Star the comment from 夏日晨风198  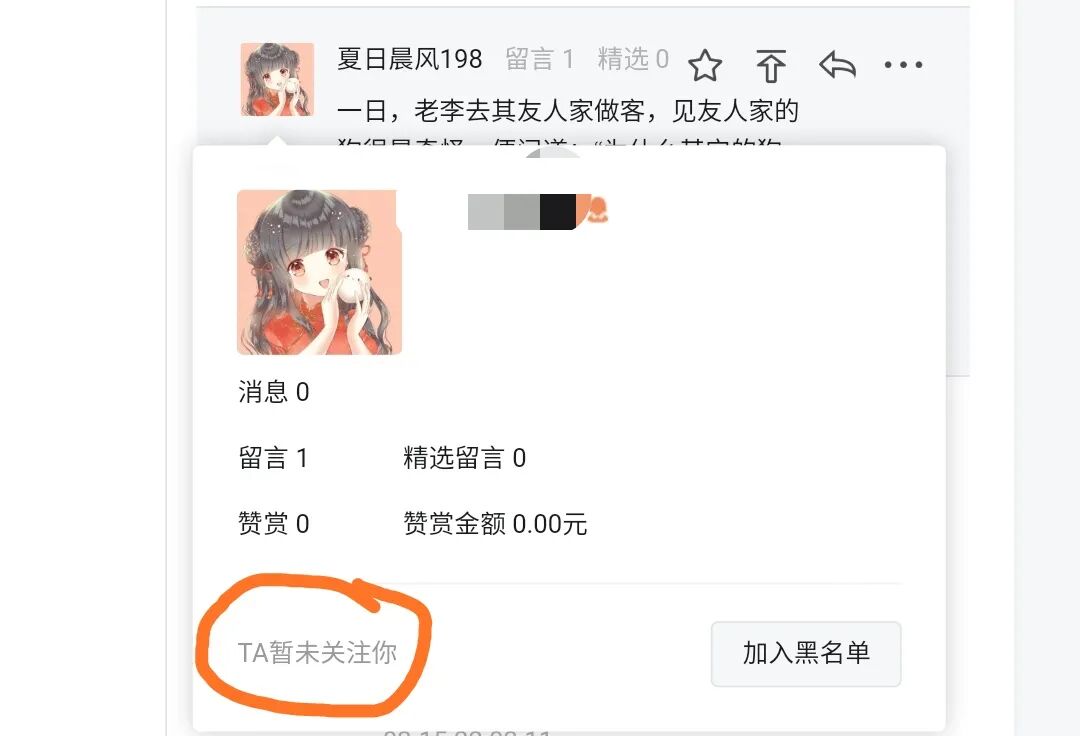[x=705, y=66]
